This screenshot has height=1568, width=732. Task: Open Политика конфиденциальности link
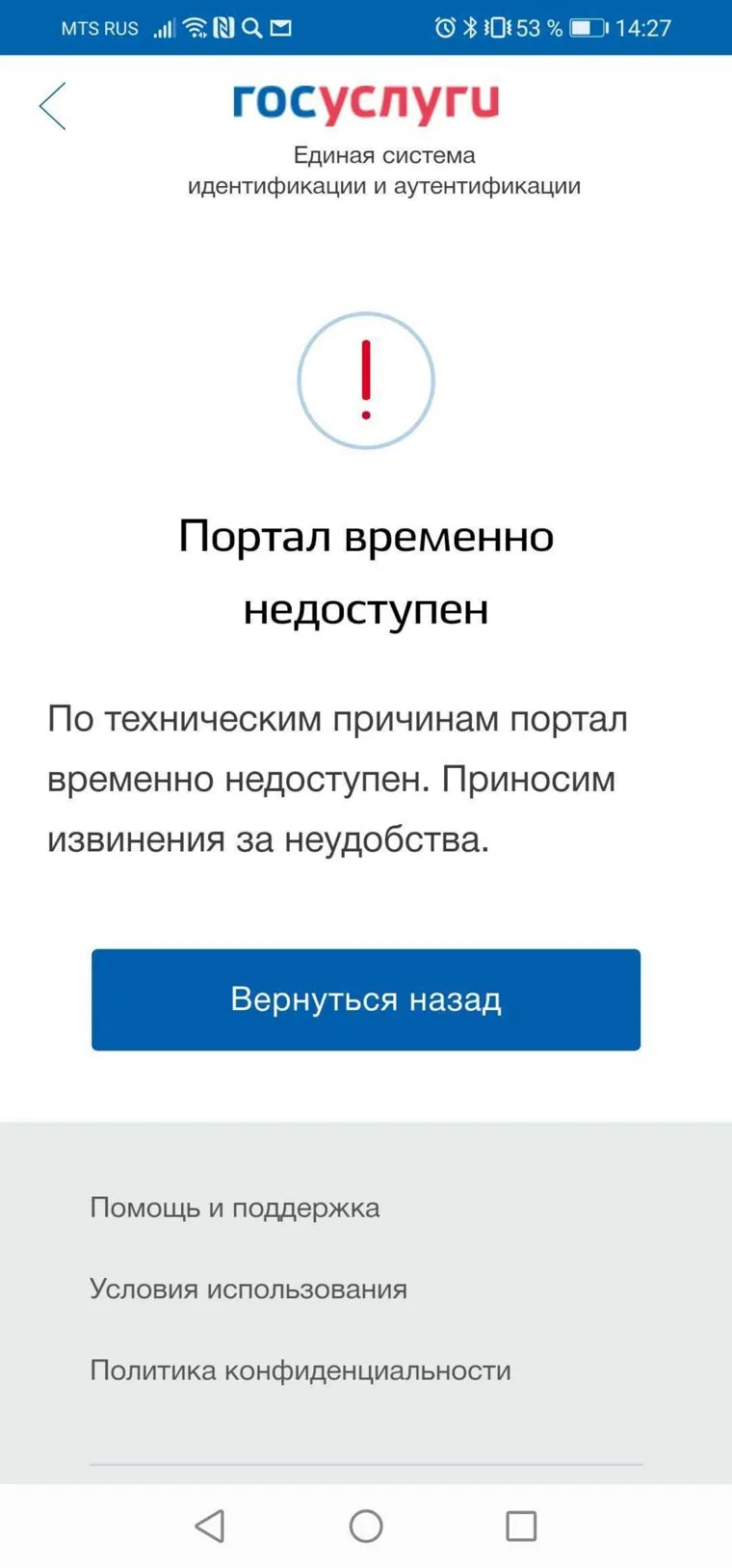301,1370
